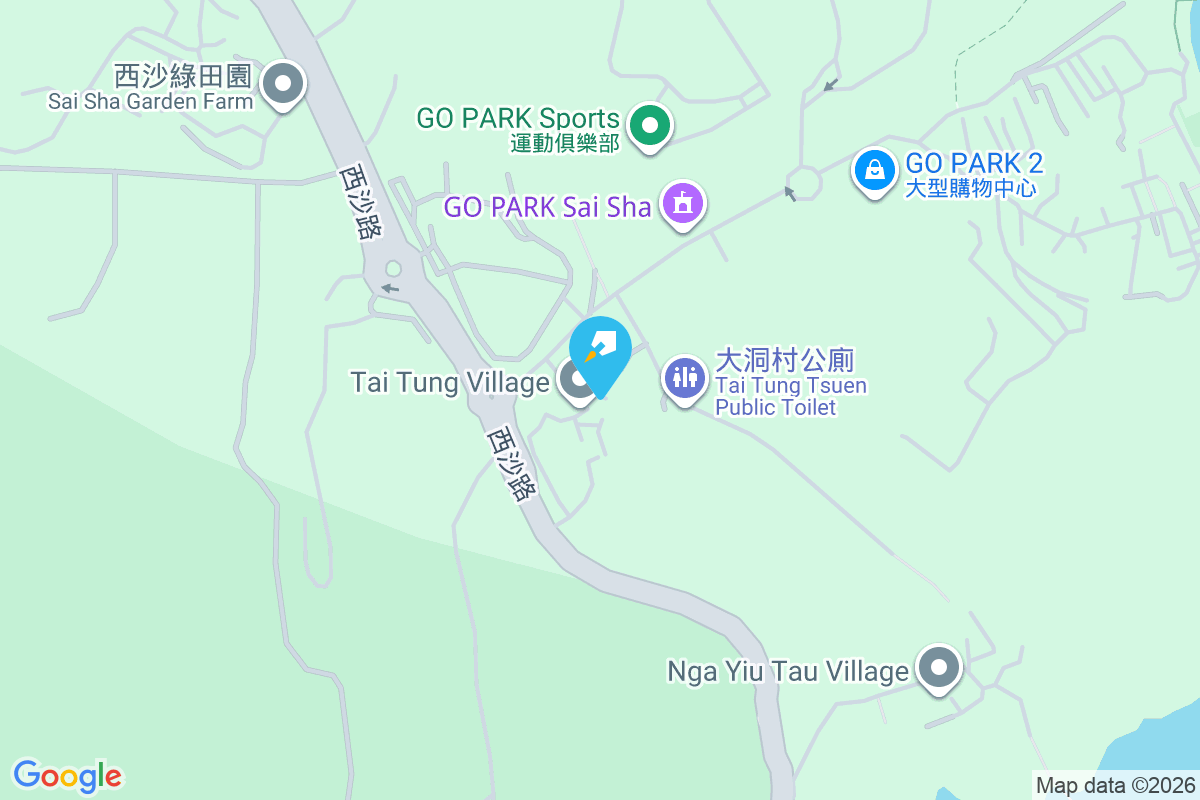Tap the GO PARK 2 shopping pin

[x=875, y=170]
